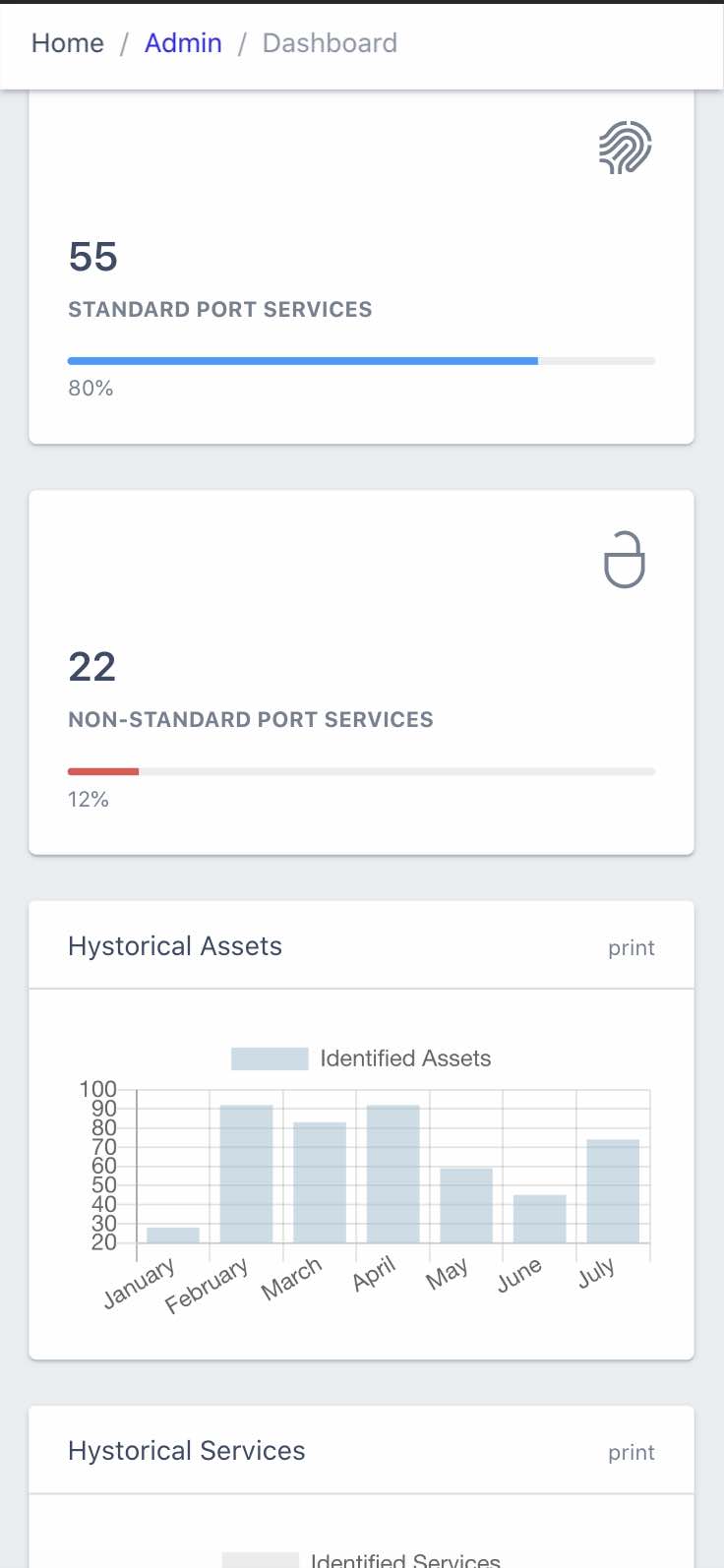Go to Home in the breadcrumb
The image size is (724, 1568).
[x=68, y=43]
